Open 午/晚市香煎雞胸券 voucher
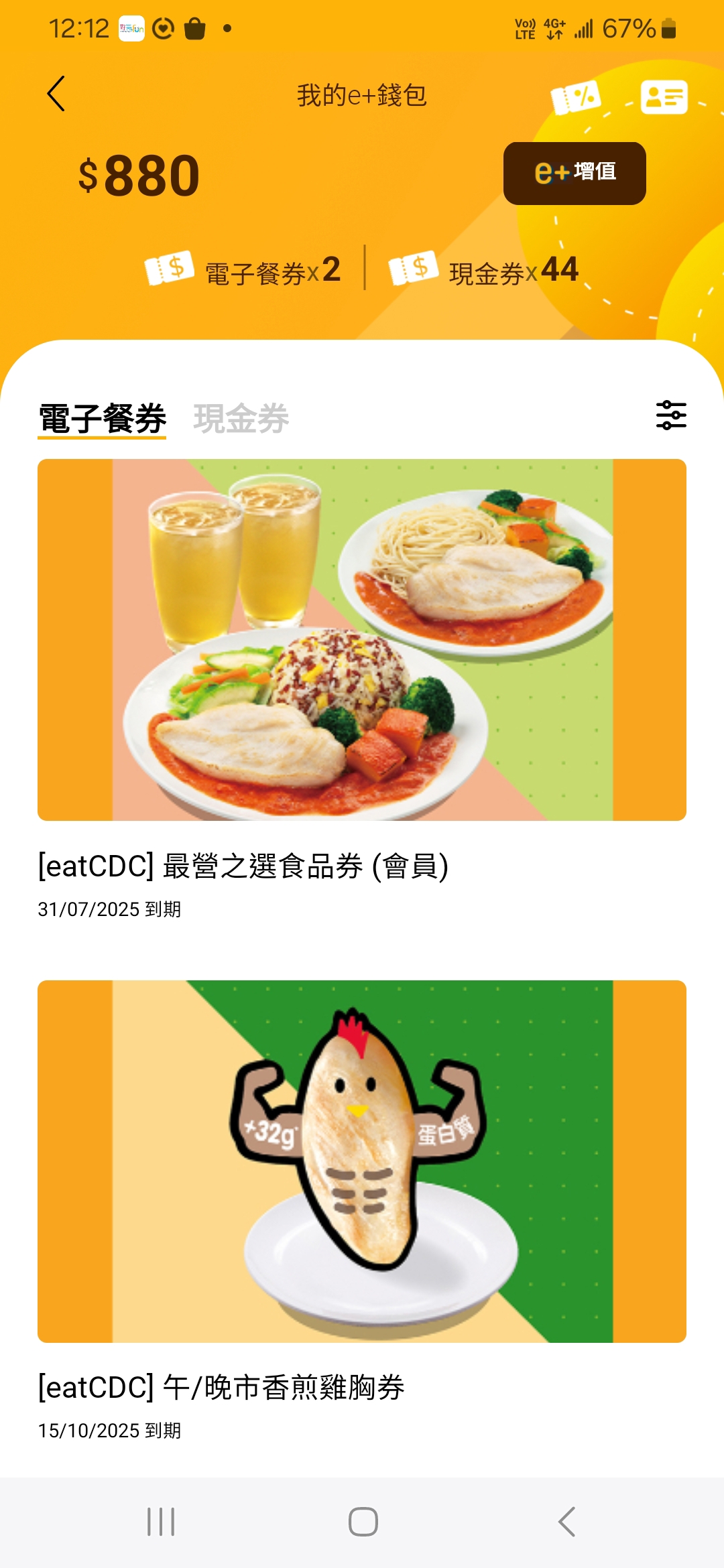The height and width of the screenshot is (1568, 724). coord(362,1211)
